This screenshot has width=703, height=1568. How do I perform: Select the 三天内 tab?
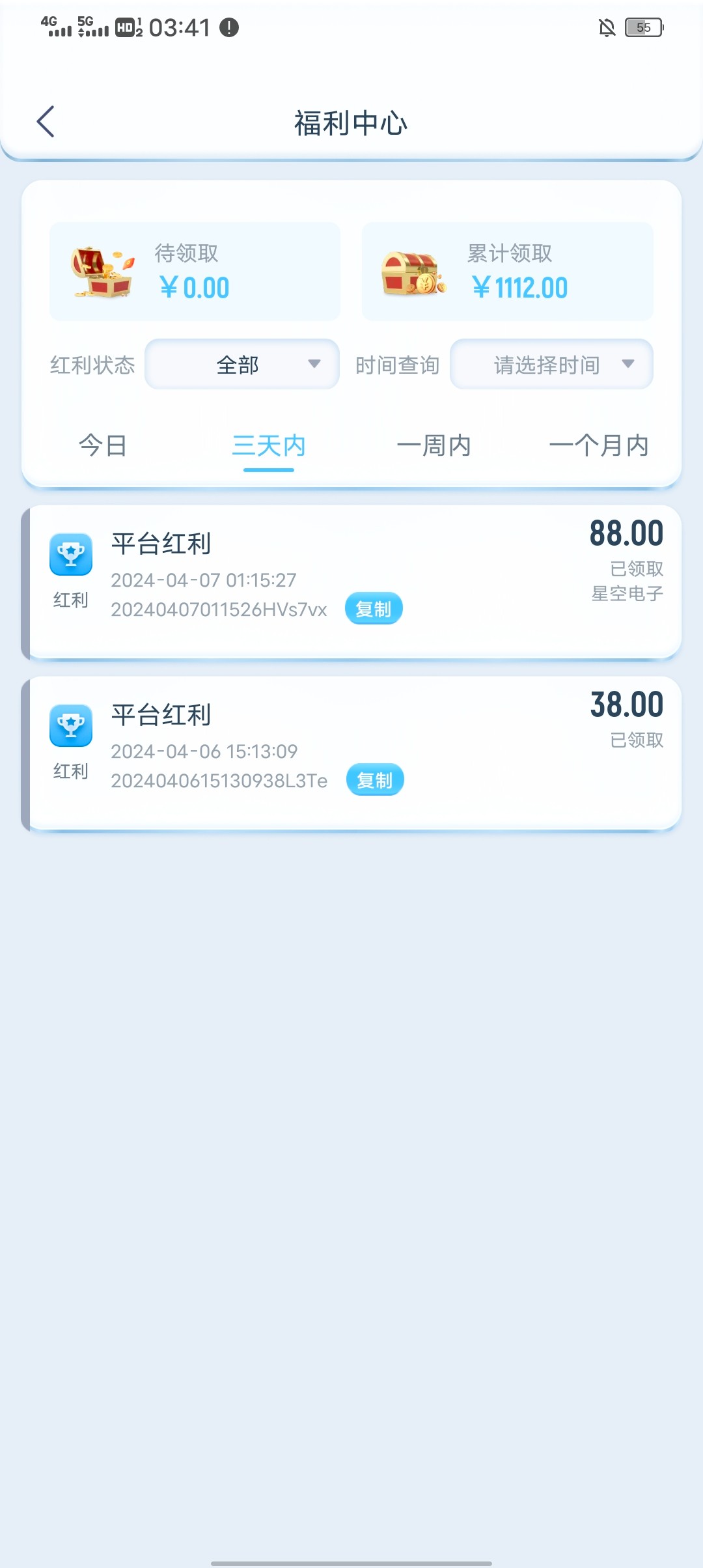pos(268,446)
